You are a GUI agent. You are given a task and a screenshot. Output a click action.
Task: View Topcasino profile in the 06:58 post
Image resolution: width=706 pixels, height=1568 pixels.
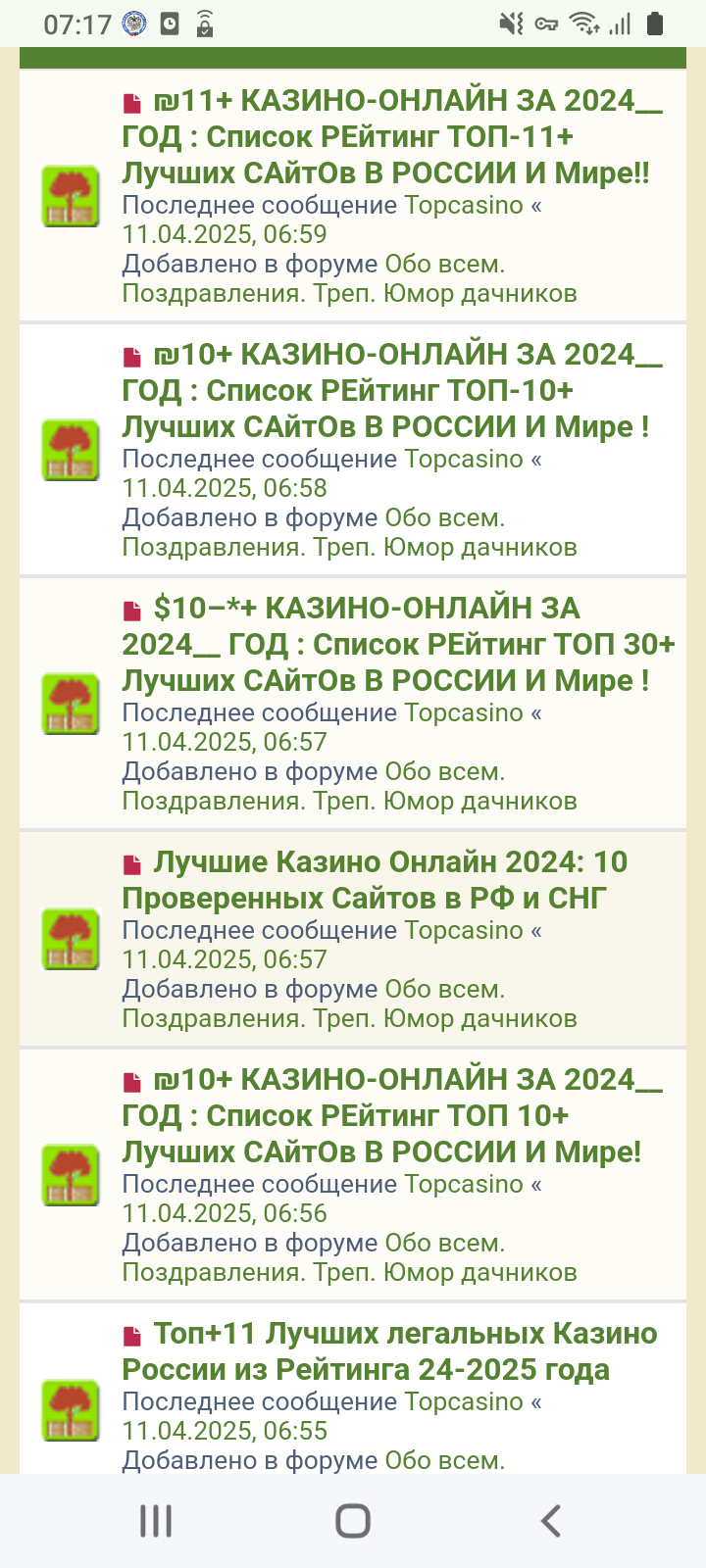[x=464, y=460]
